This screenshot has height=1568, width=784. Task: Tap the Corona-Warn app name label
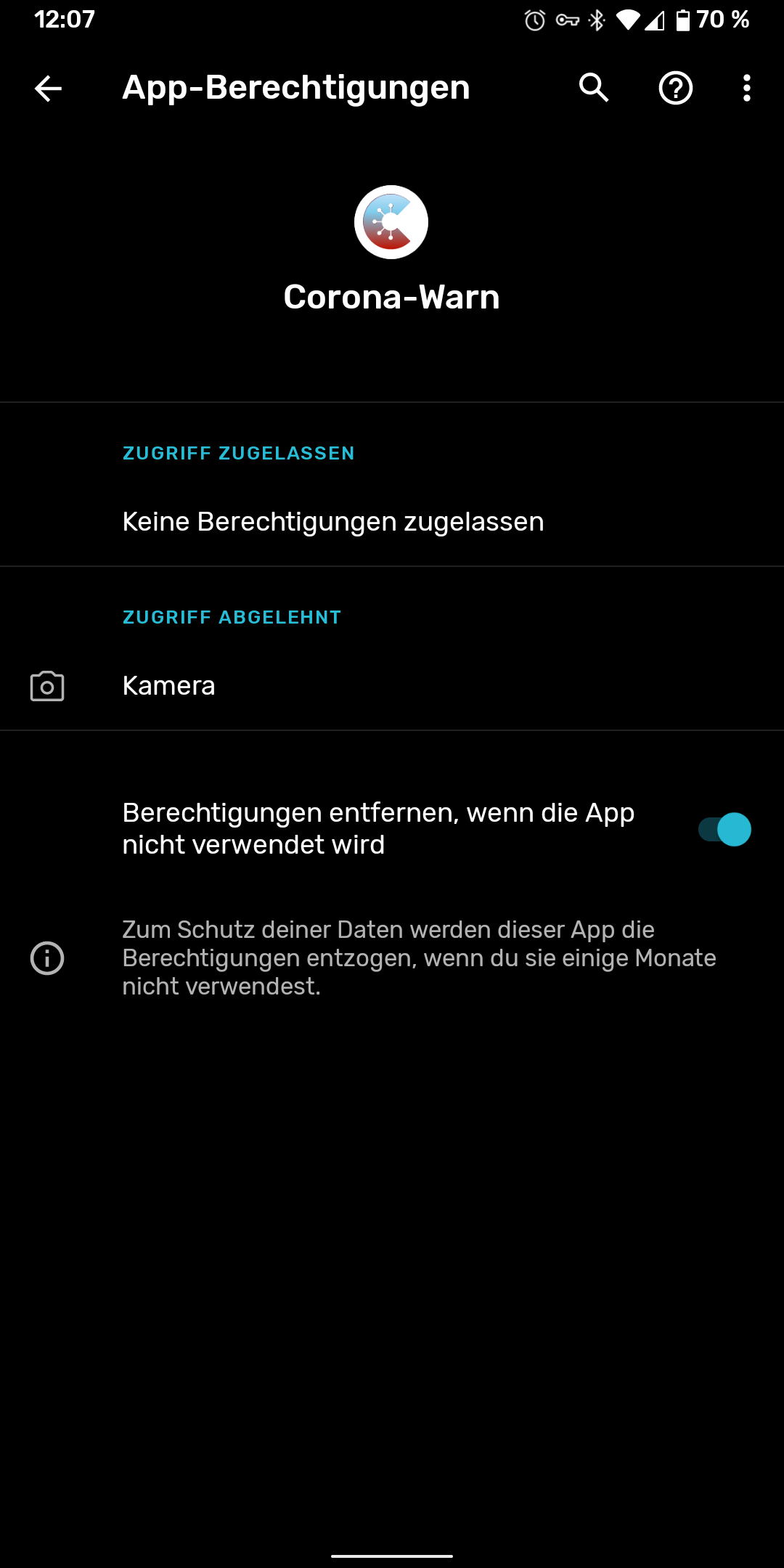(391, 298)
